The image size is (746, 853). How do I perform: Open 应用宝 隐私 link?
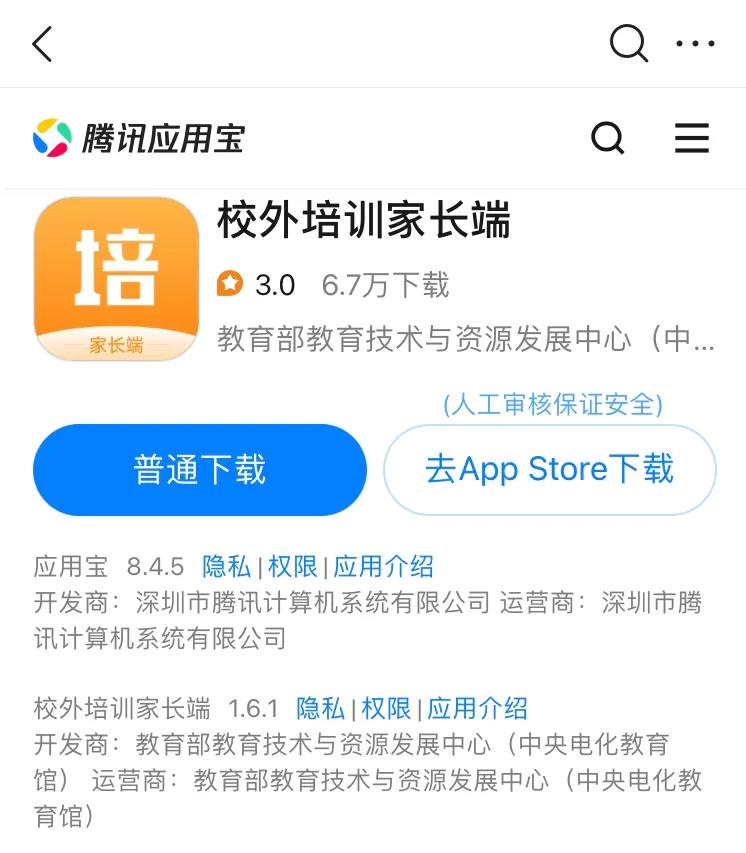[227, 567]
